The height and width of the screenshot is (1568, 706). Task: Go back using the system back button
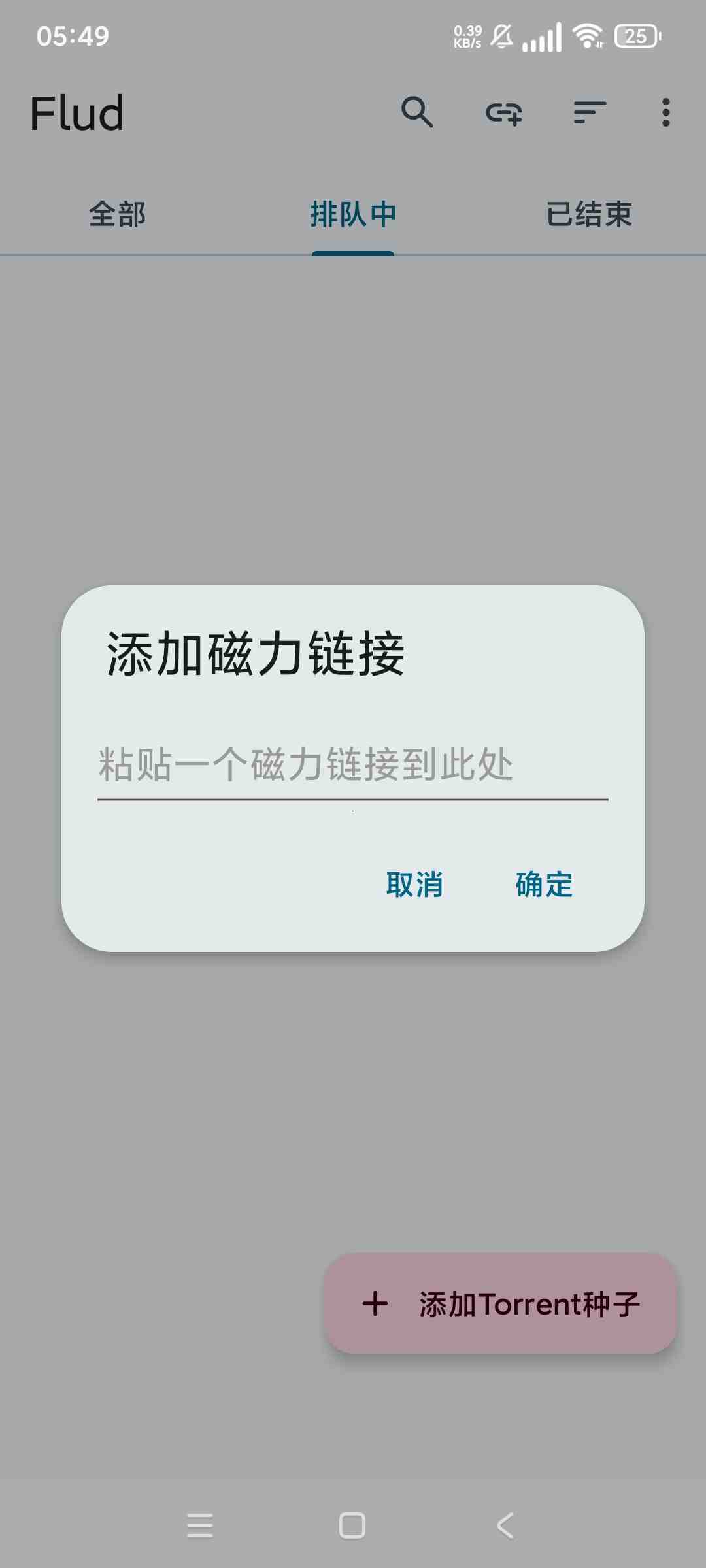click(505, 1526)
